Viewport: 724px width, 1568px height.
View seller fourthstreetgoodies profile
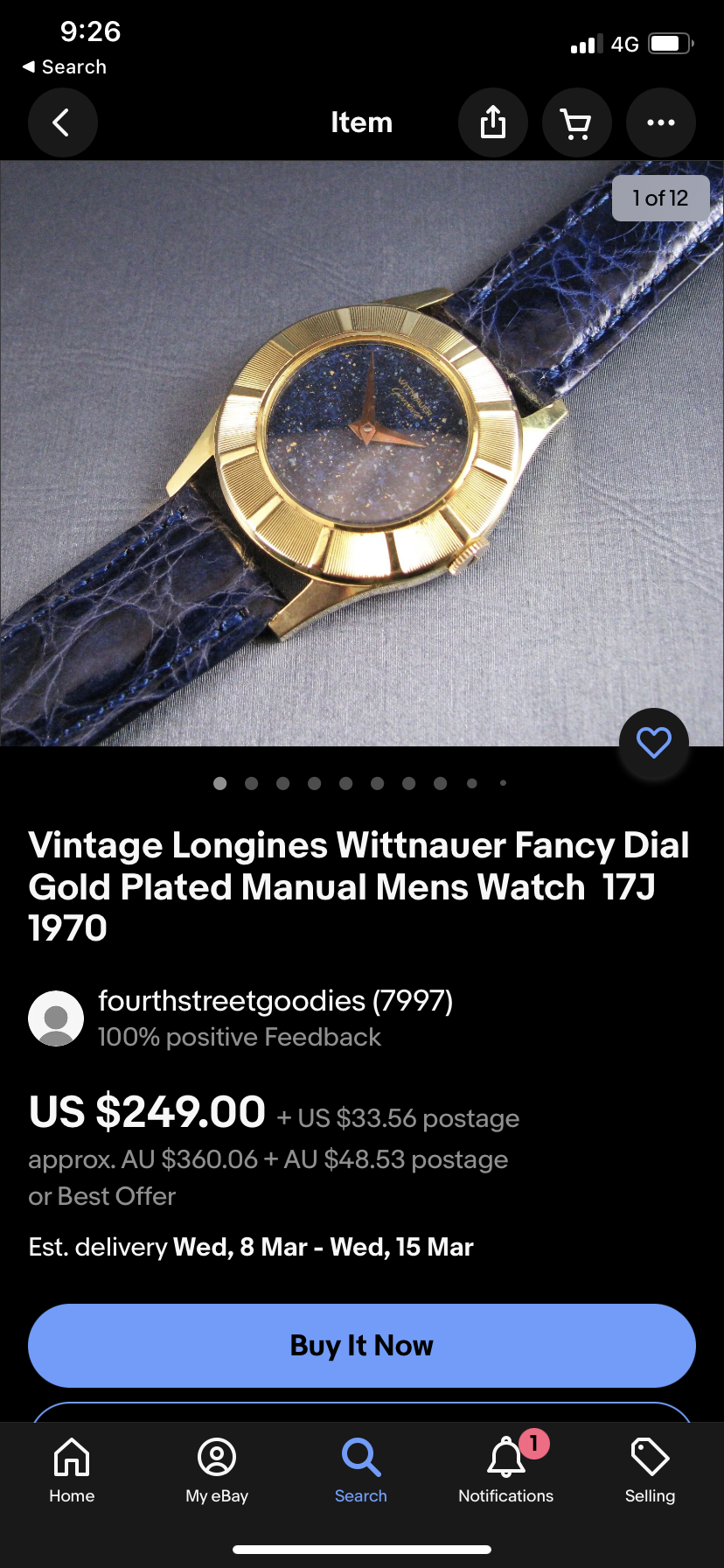(x=275, y=1001)
